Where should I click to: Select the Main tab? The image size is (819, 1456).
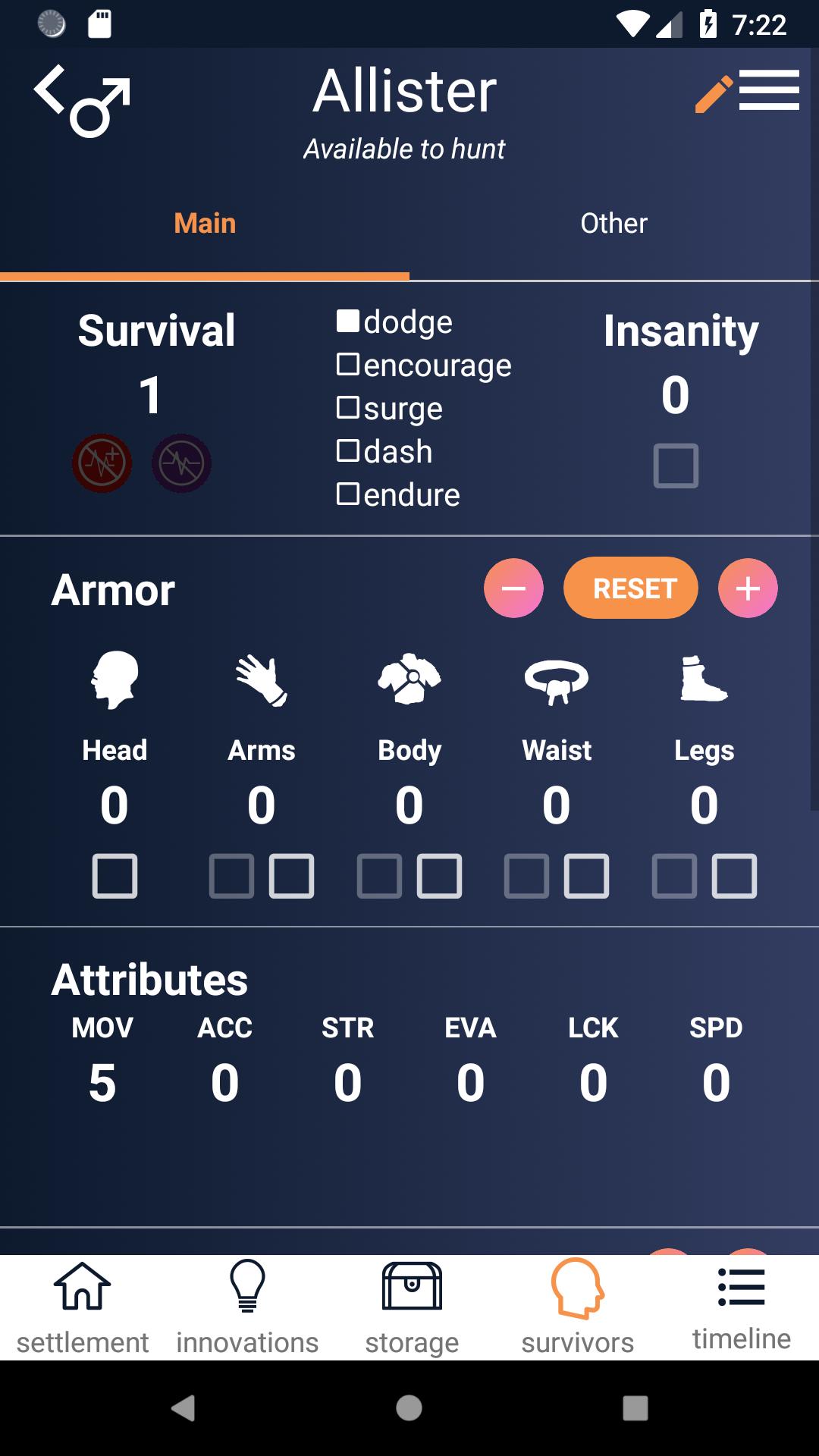pyautogui.click(x=205, y=224)
